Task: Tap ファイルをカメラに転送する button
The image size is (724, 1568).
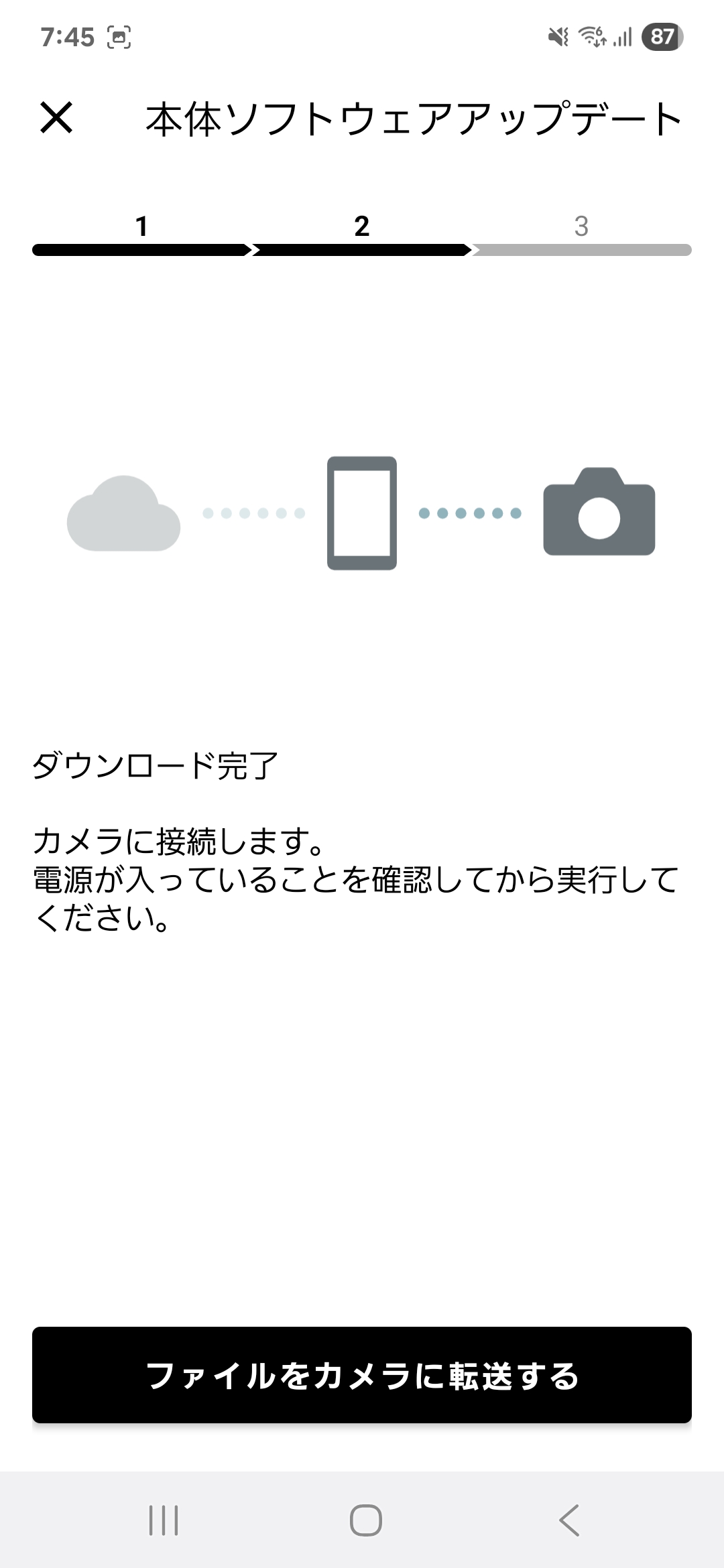Action: pos(362,1374)
